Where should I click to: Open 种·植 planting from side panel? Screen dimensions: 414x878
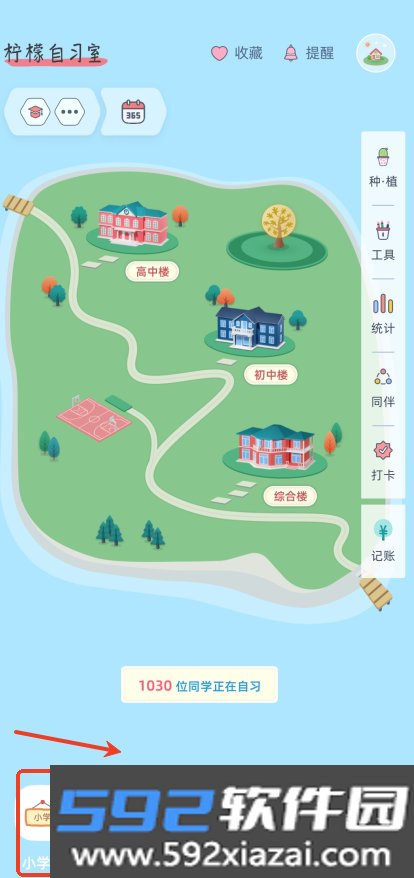click(383, 167)
